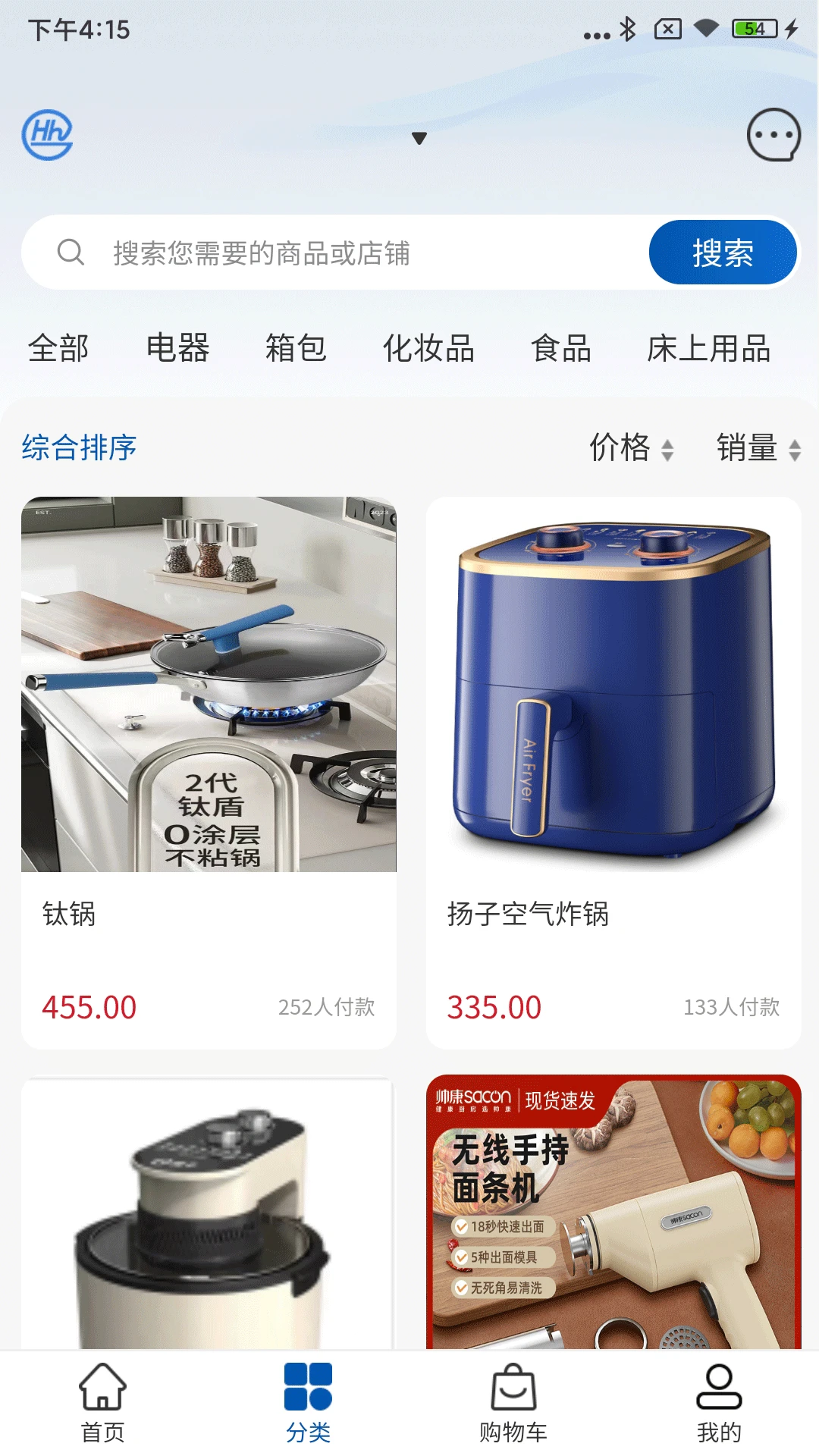Select the 化妆品 category tab
Screen dimensions: 819x1456
point(430,349)
